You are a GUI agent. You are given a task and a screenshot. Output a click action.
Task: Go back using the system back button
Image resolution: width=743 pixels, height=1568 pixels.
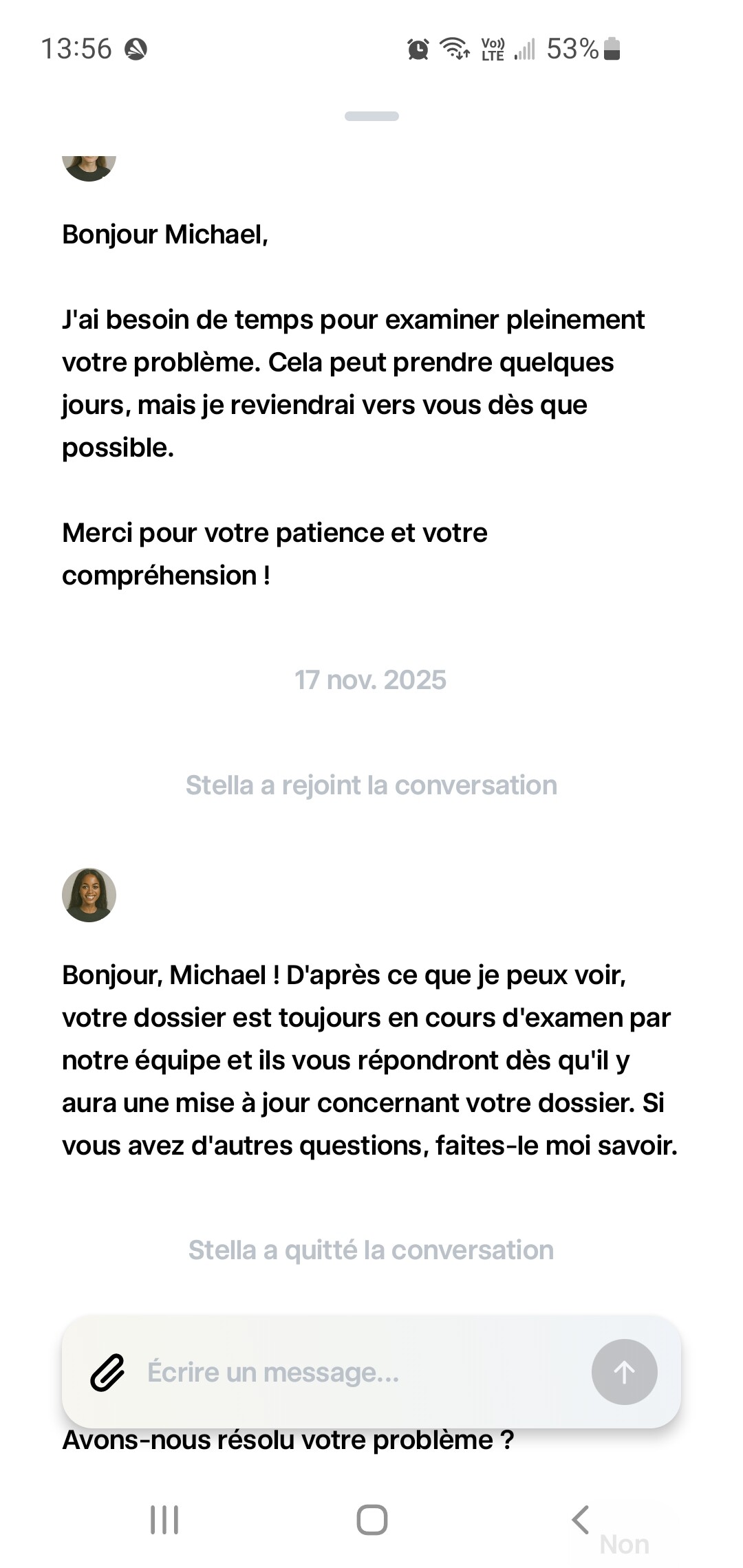click(580, 1519)
